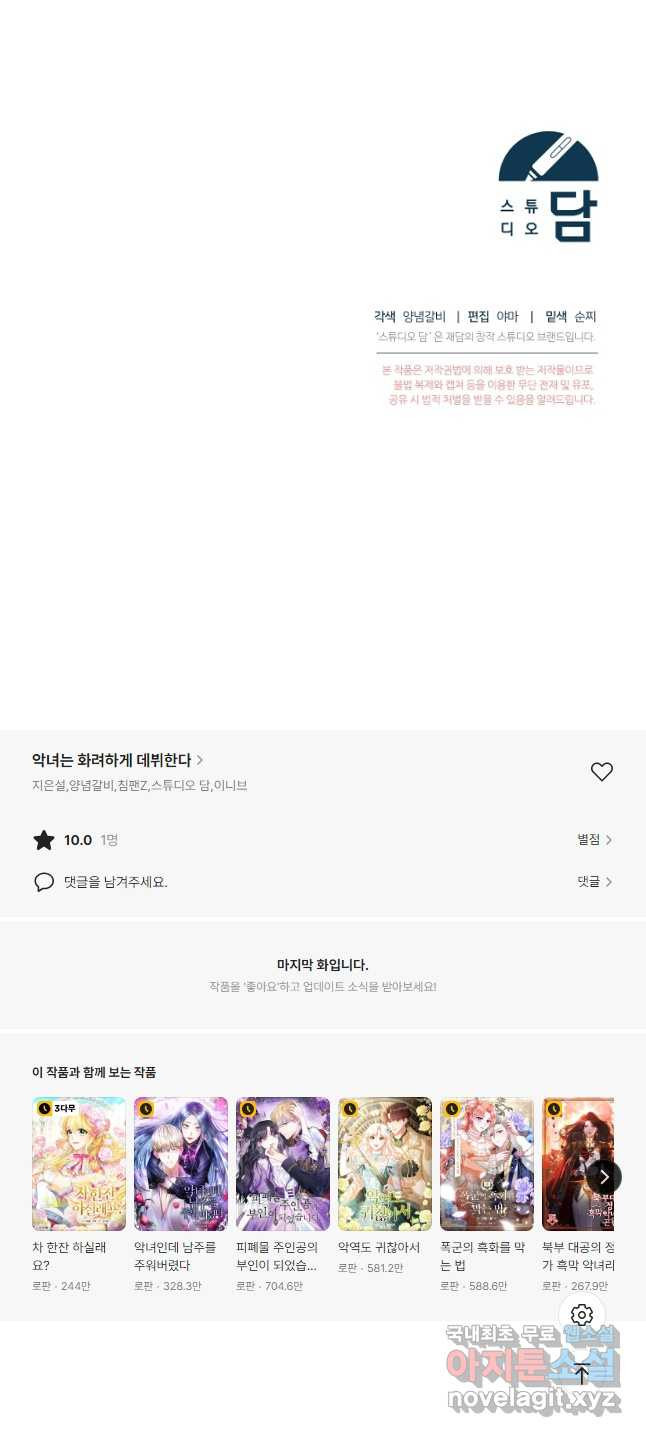Open 폭군의 흑화를 막는 법
The height and width of the screenshot is (1437, 646).
pyautogui.click(x=487, y=1164)
